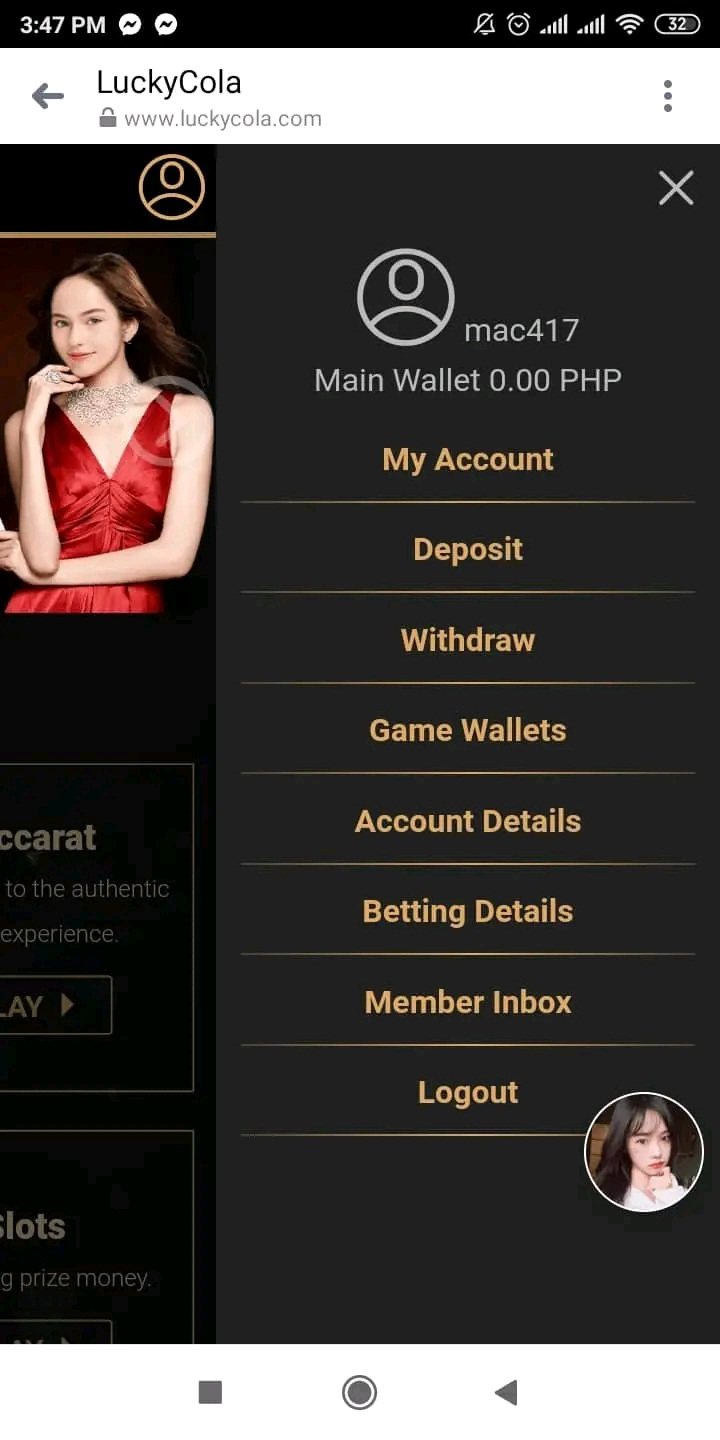This screenshot has width=720, height=1440.
Task: Open the Withdraw page
Action: [x=467, y=640]
